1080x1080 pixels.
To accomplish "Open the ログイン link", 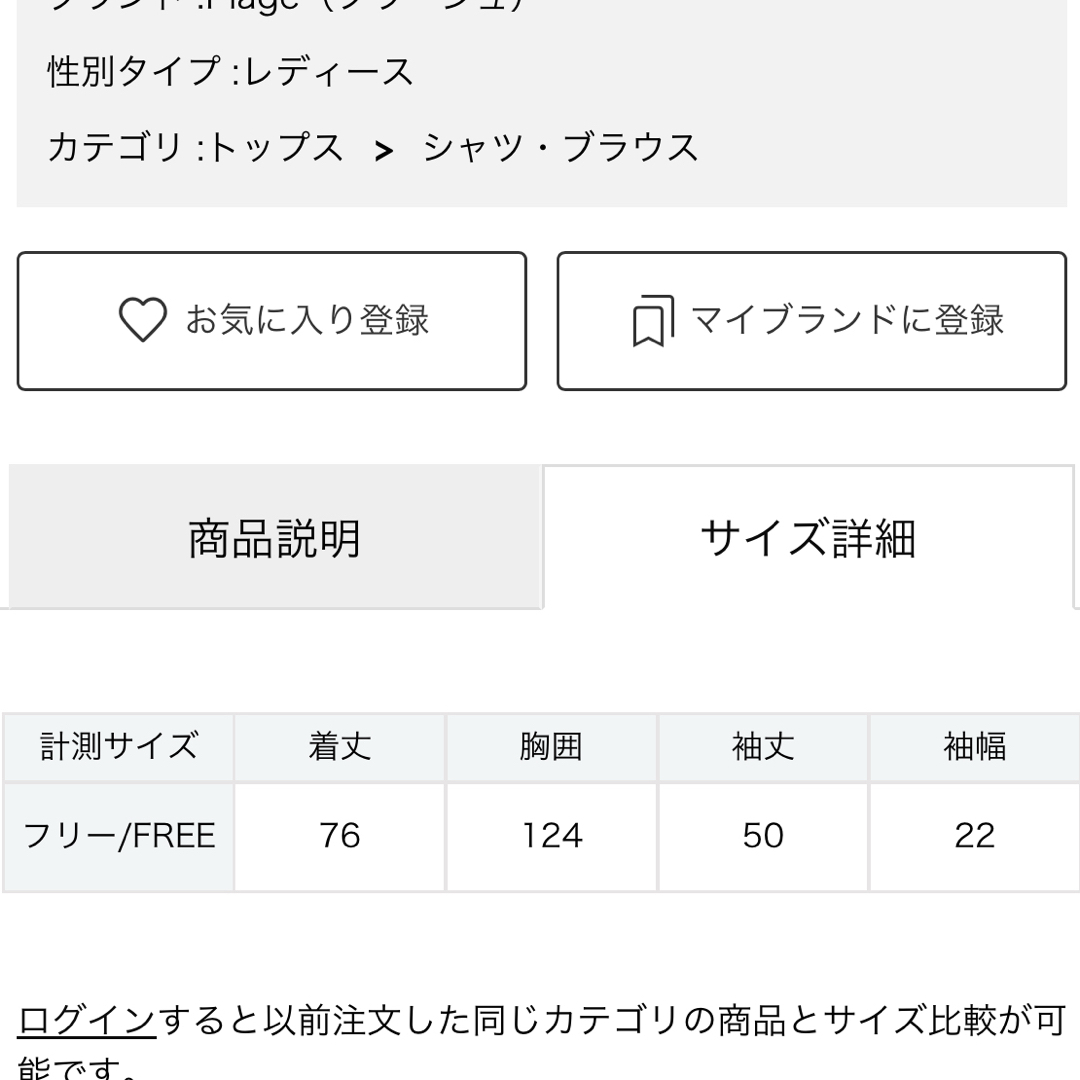I will 87,1020.
